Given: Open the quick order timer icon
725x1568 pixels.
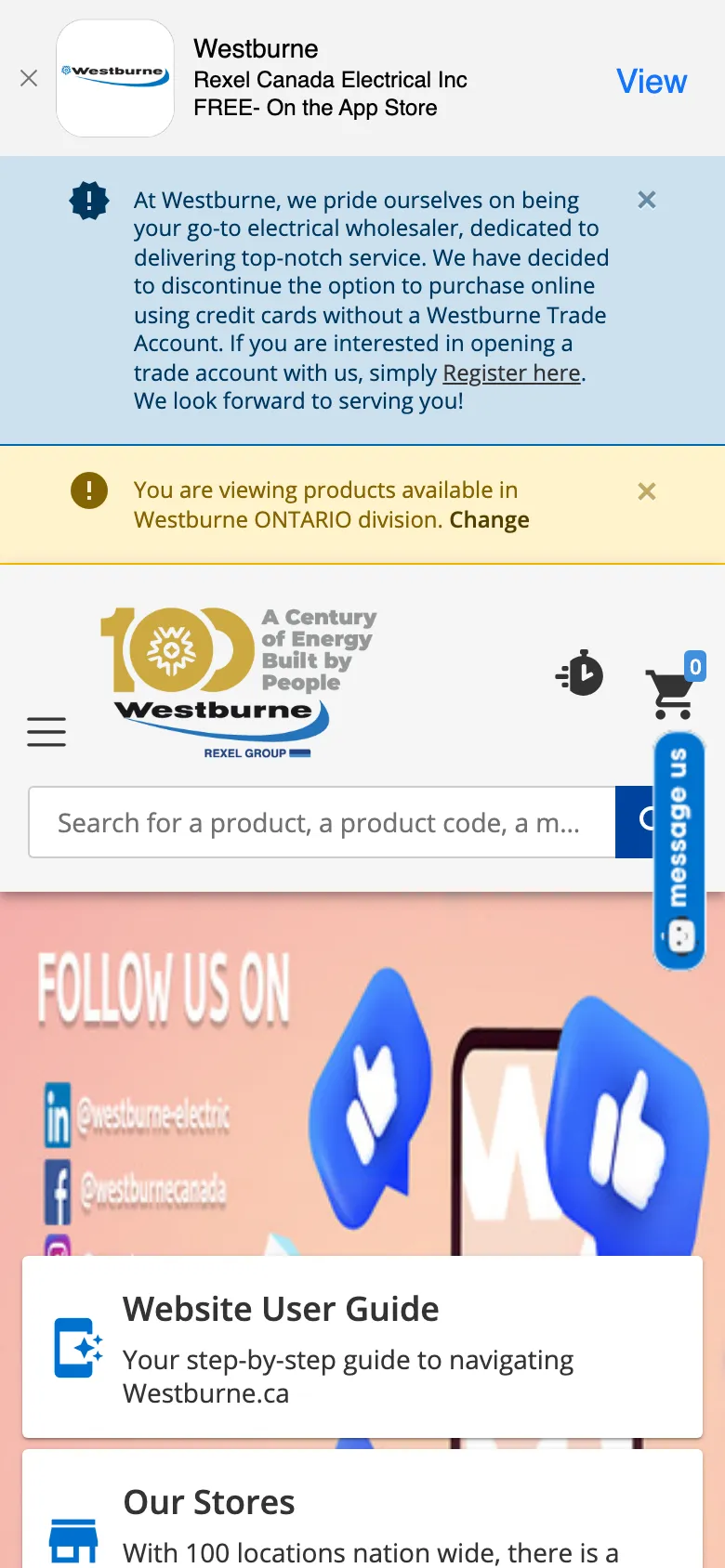Looking at the screenshot, I should click(x=580, y=673).
